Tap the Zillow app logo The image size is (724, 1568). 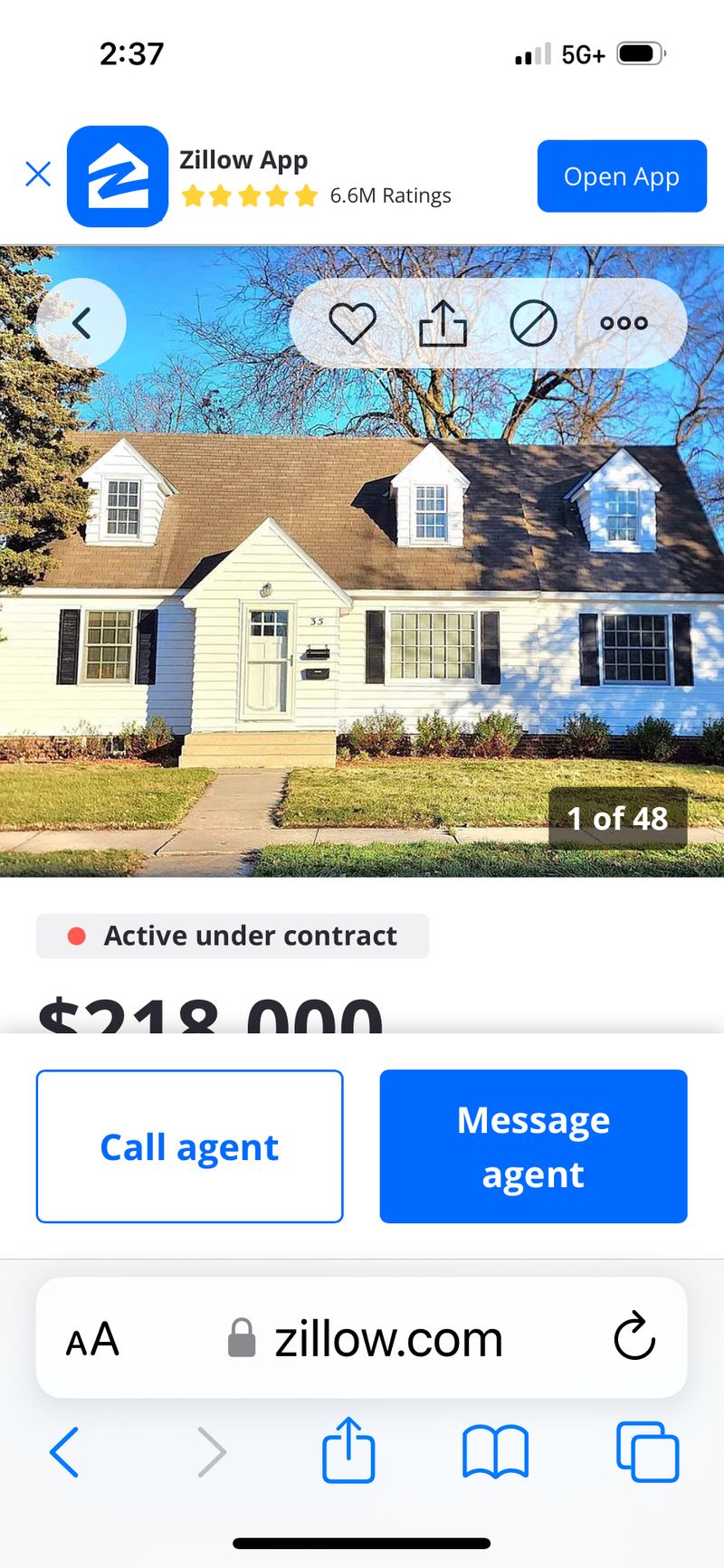pos(117,176)
